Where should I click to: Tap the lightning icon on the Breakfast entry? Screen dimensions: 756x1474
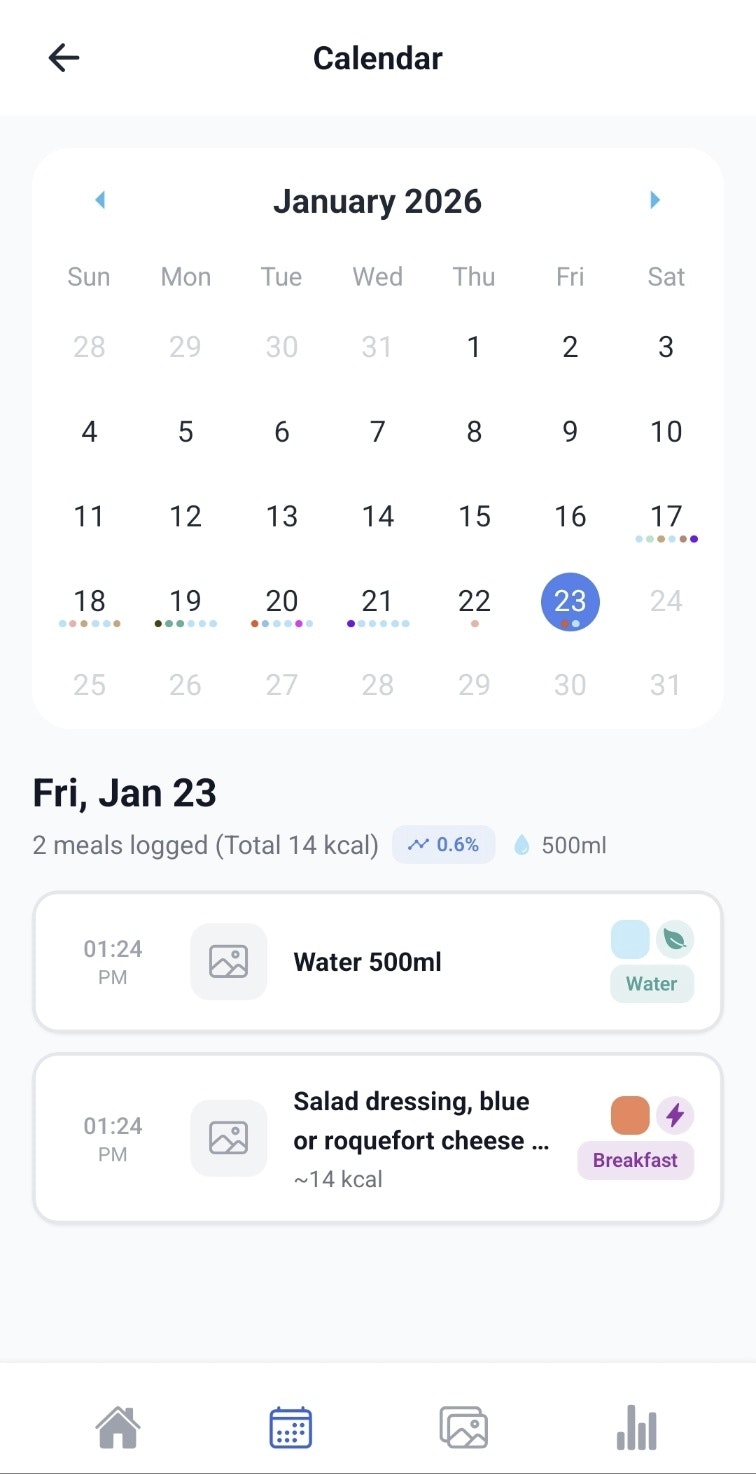pyautogui.click(x=676, y=1115)
